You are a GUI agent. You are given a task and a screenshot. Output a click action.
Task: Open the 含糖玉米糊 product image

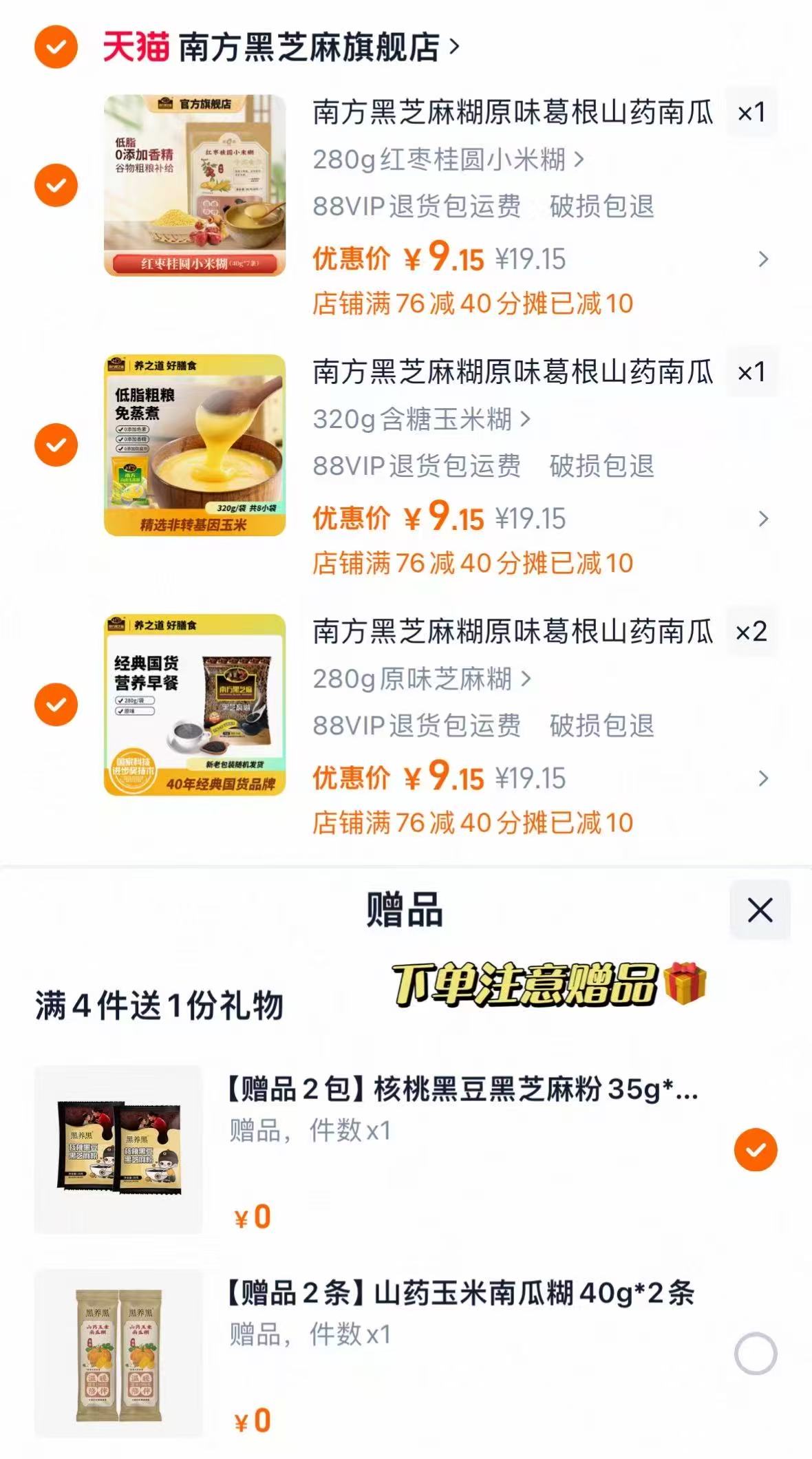pyautogui.click(x=195, y=445)
